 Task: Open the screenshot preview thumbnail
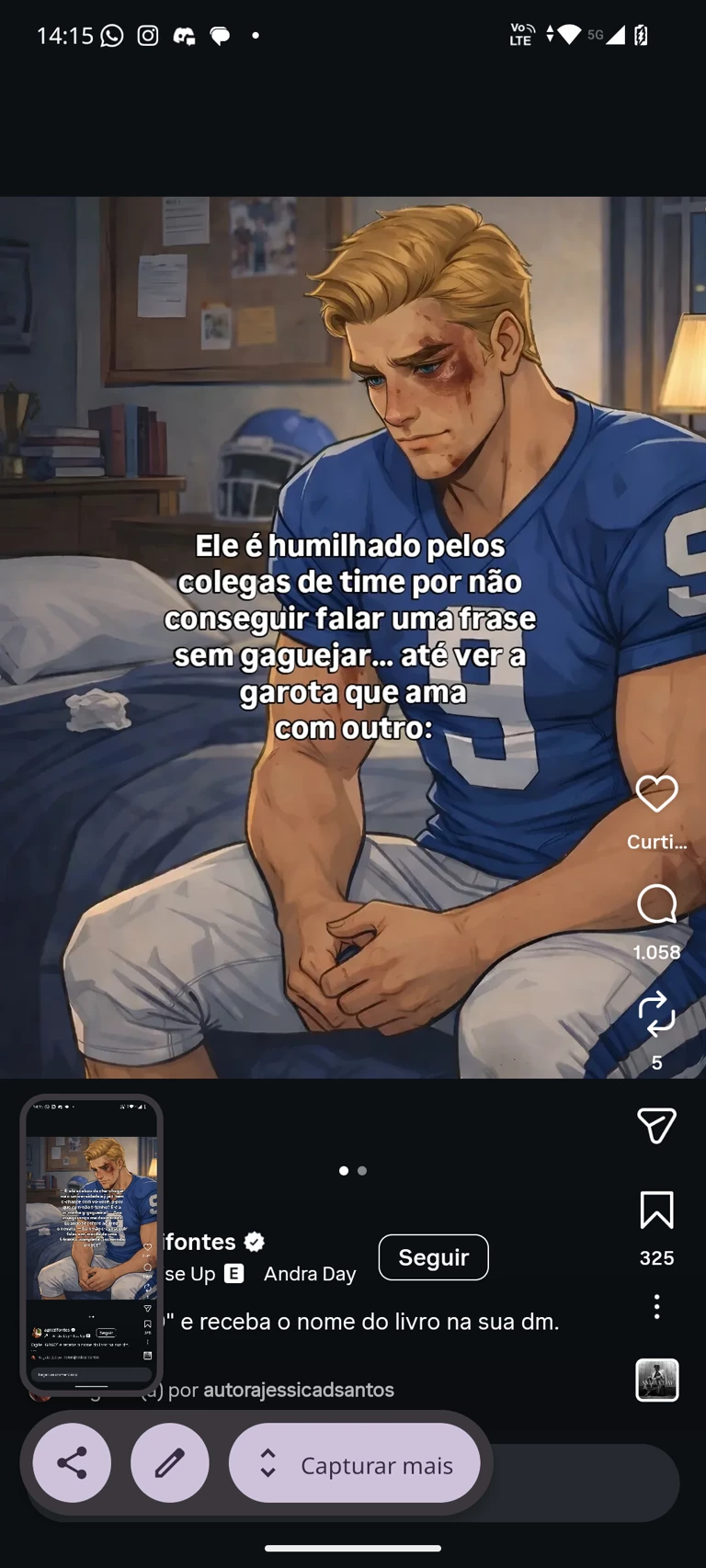92,1244
